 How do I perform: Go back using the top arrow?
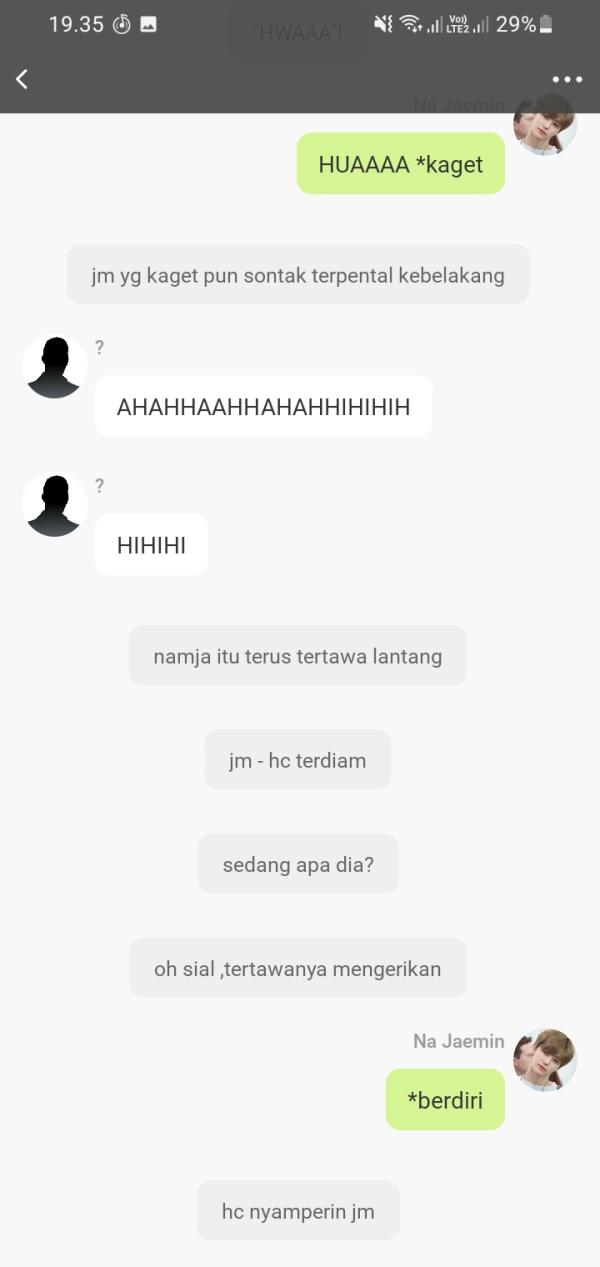(x=22, y=79)
